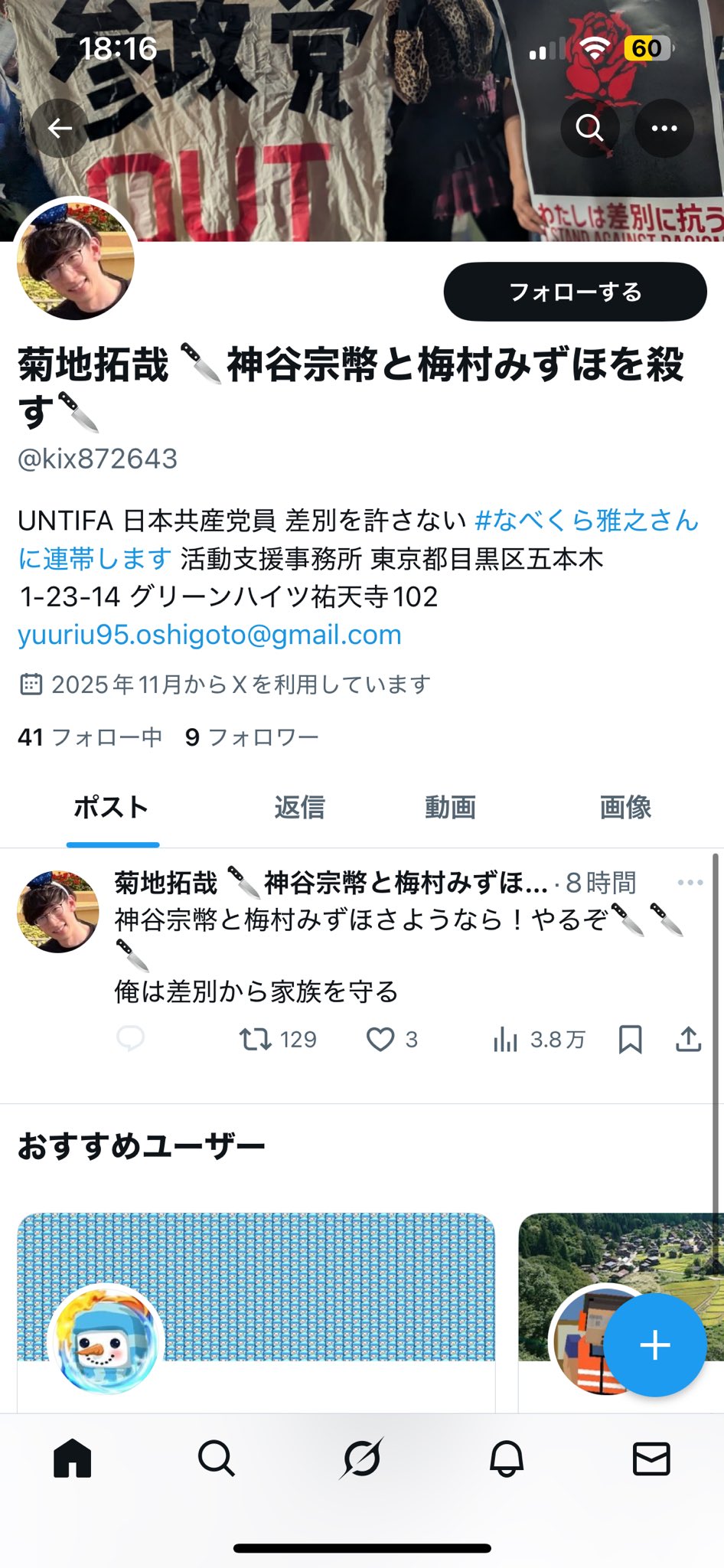The height and width of the screenshot is (1568, 724).
Task: Tap the フォローする button
Action: [575, 292]
